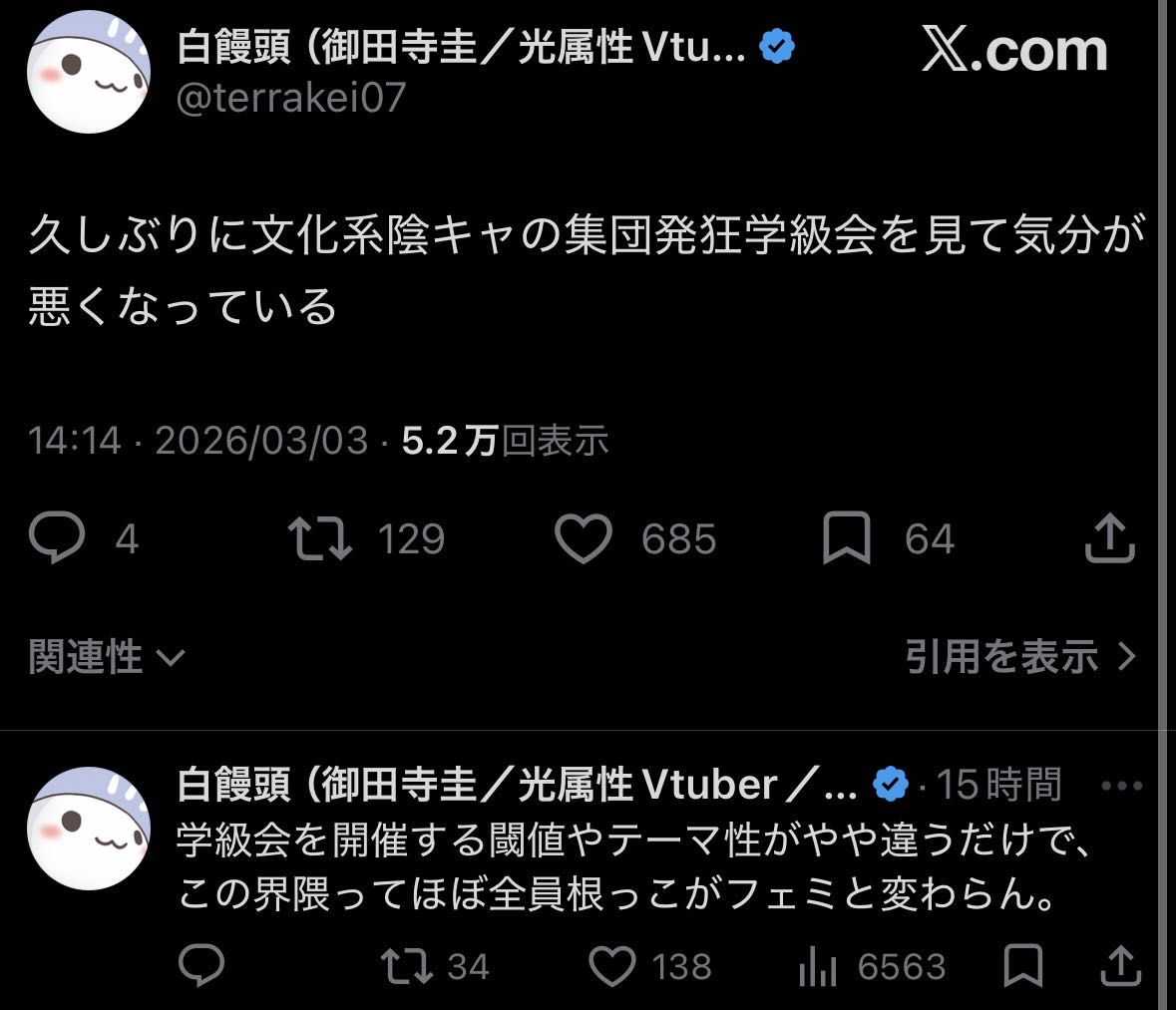
Task: Repost the main post with 129 reposts
Action: (x=321, y=539)
